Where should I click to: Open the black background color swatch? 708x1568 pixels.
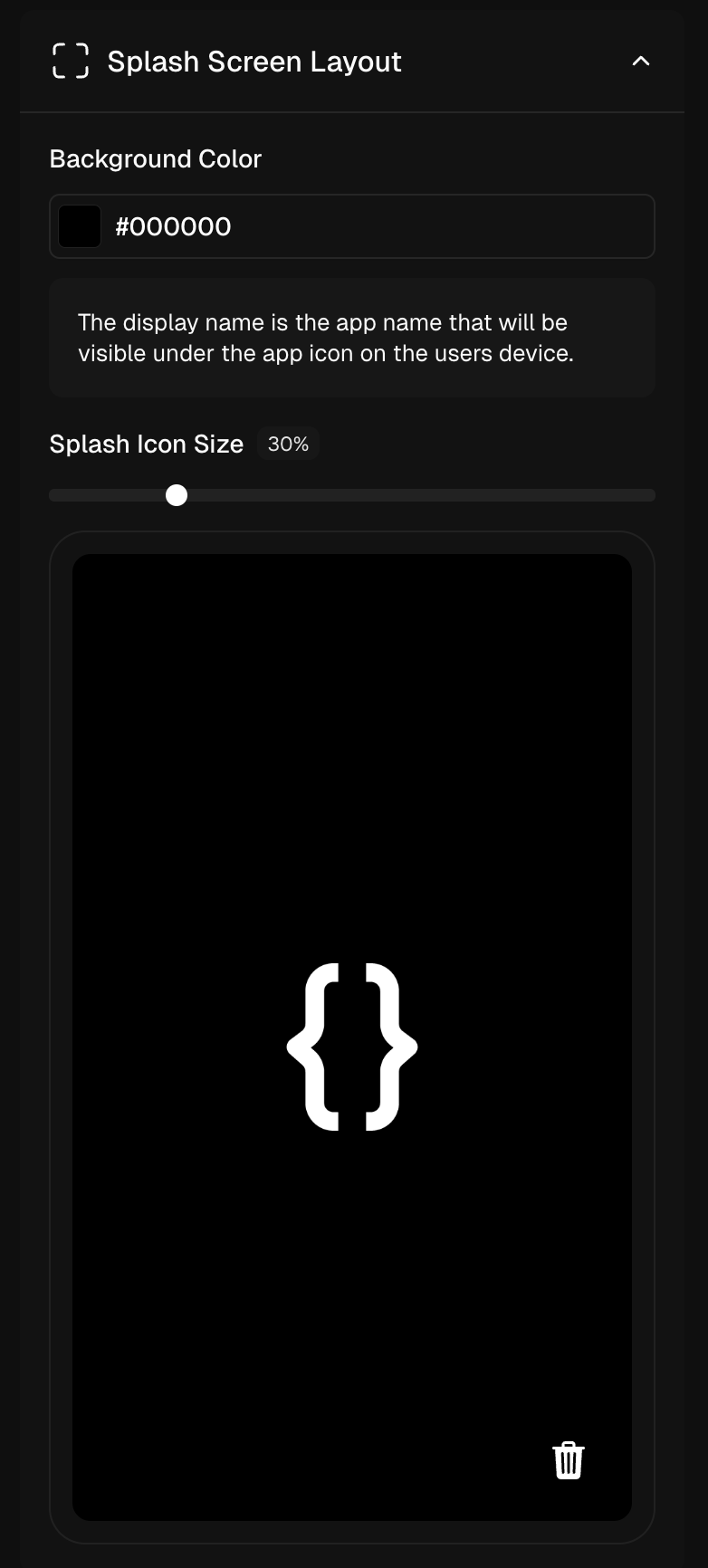click(80, 226)
